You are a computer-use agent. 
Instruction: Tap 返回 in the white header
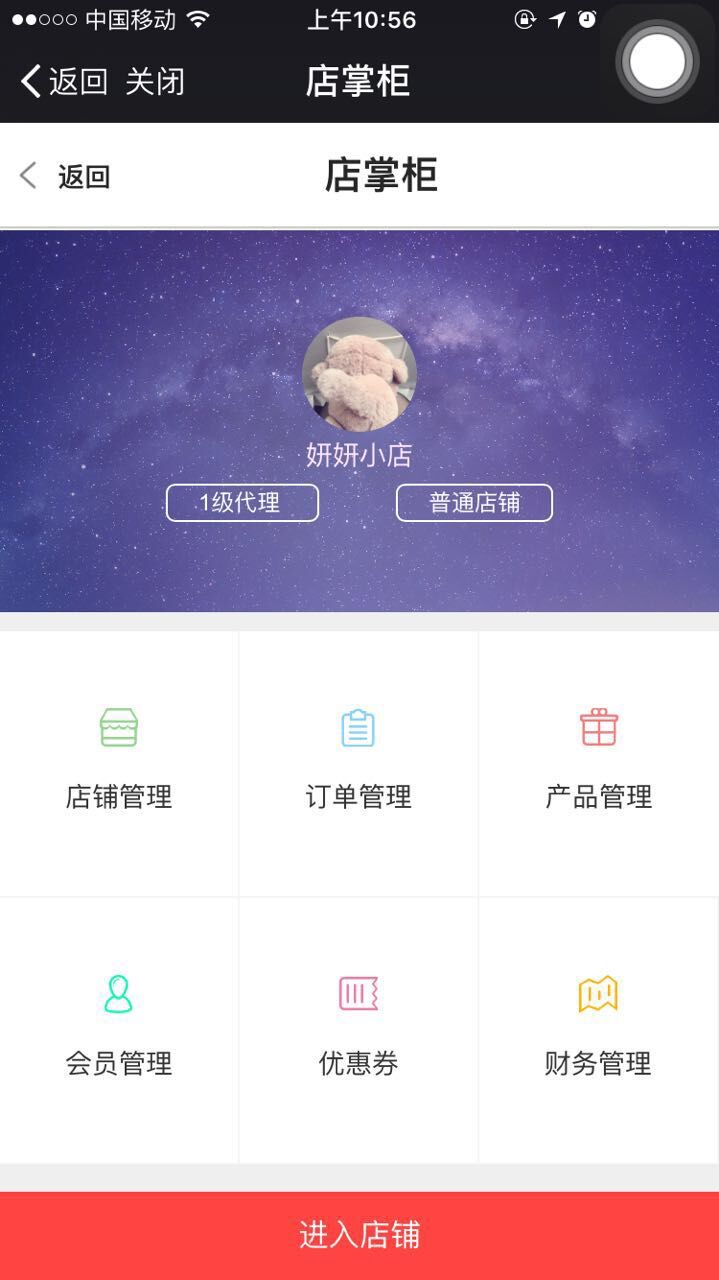66,177
